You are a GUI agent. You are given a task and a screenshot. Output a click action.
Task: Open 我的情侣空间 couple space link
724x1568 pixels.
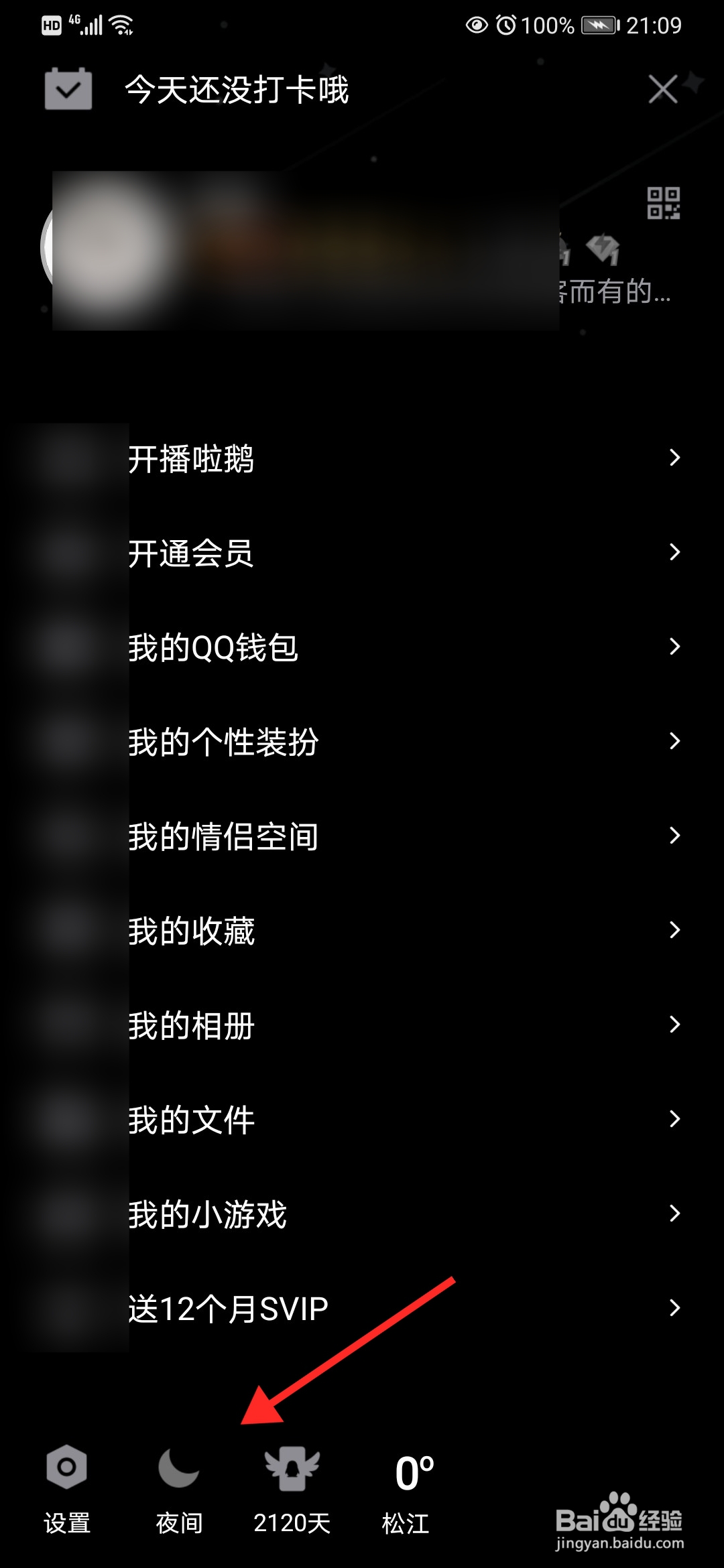pos(223,836)
